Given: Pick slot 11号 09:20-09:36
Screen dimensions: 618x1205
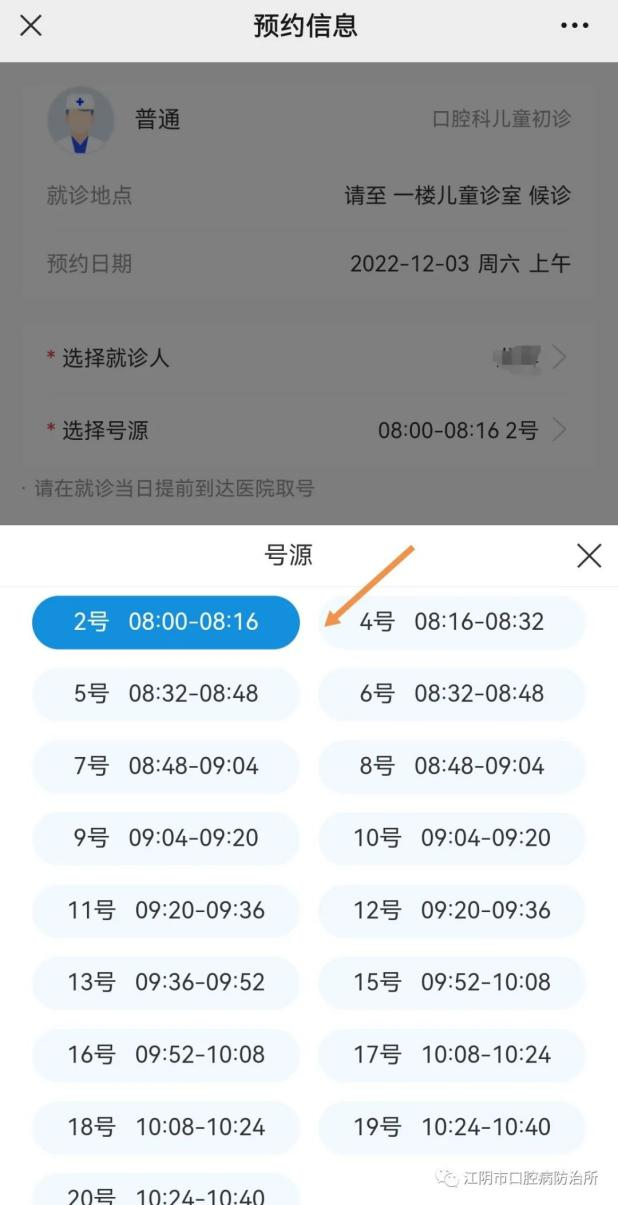Looking at the screenshot, I should click(x=166, y=910).
